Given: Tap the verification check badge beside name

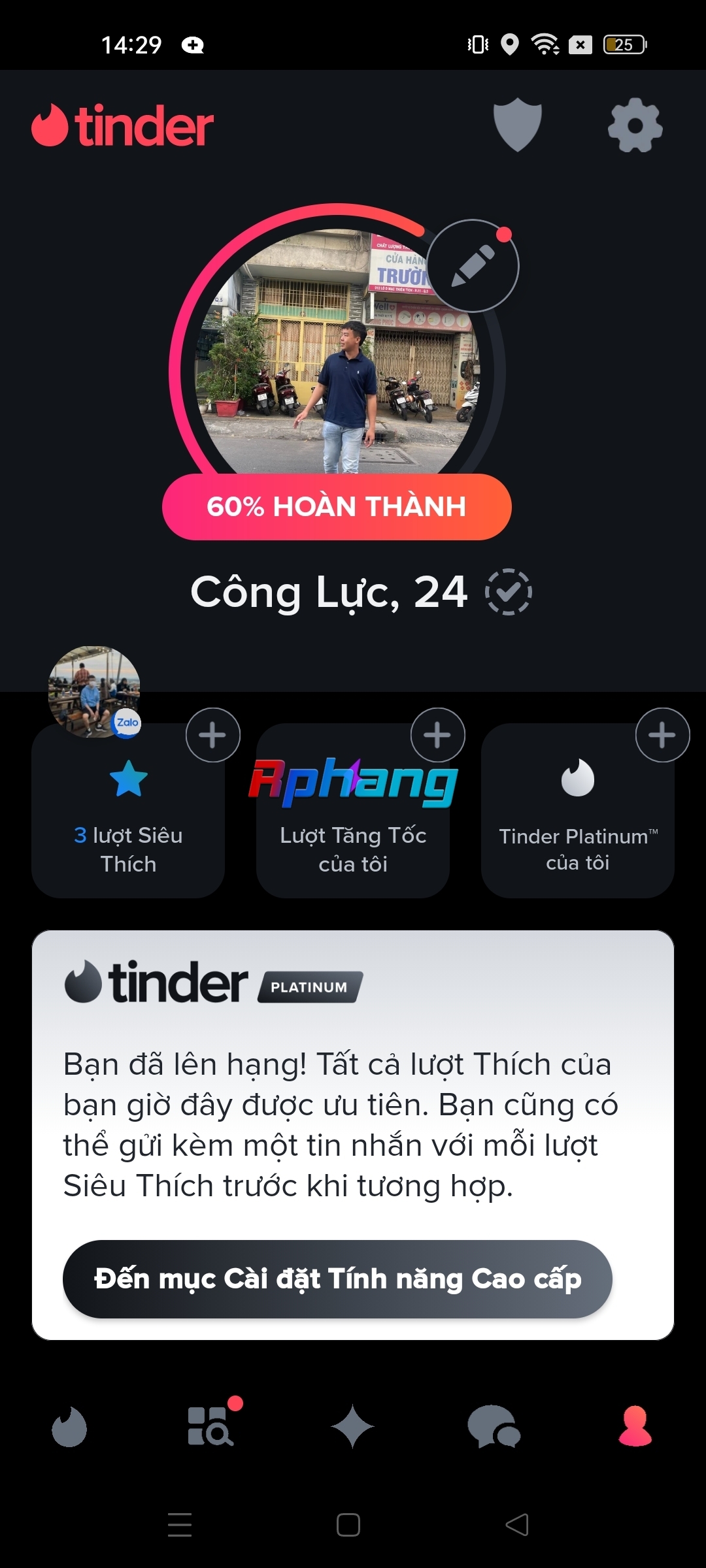Looking at the screenshot, I should coord(508,592).
